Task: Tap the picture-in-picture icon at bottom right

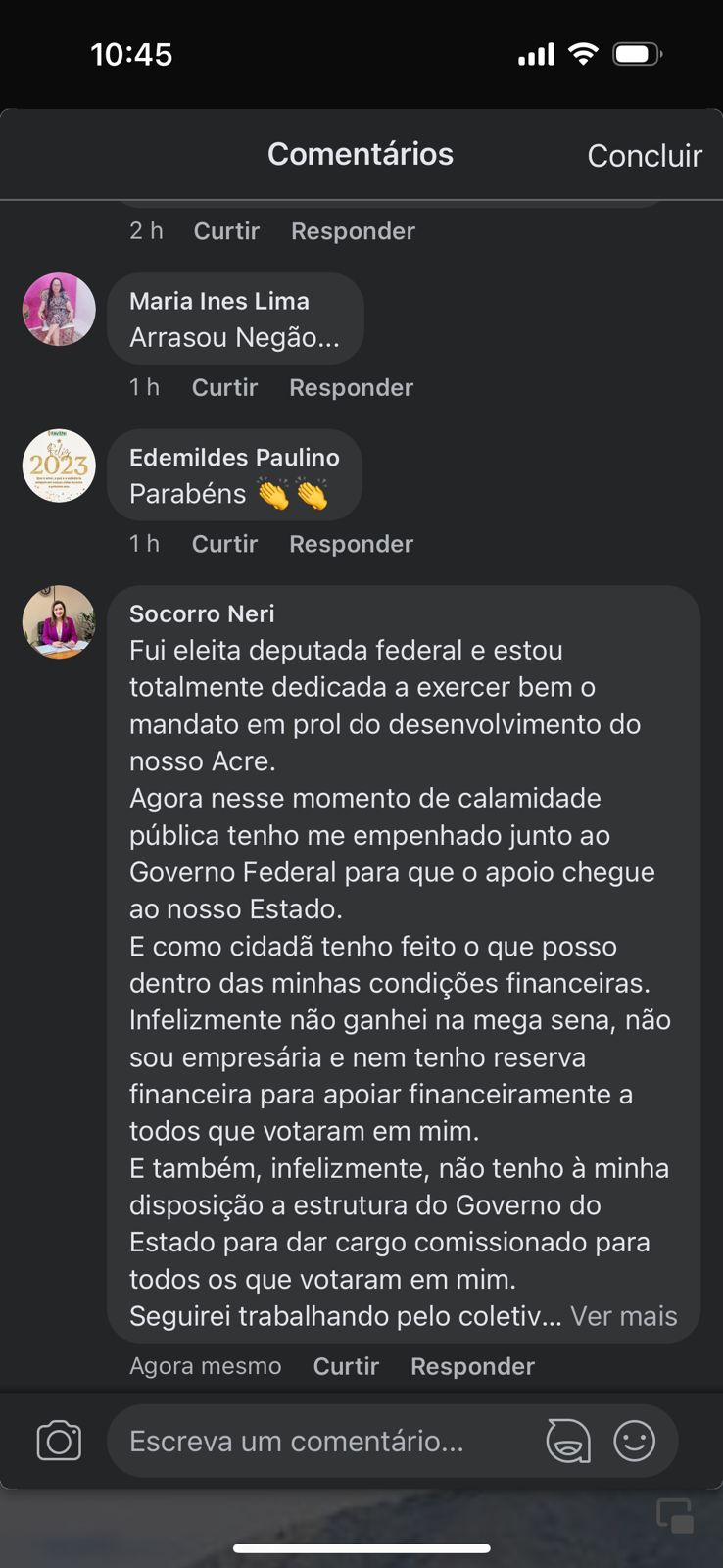Action: tap(677, 1516)
